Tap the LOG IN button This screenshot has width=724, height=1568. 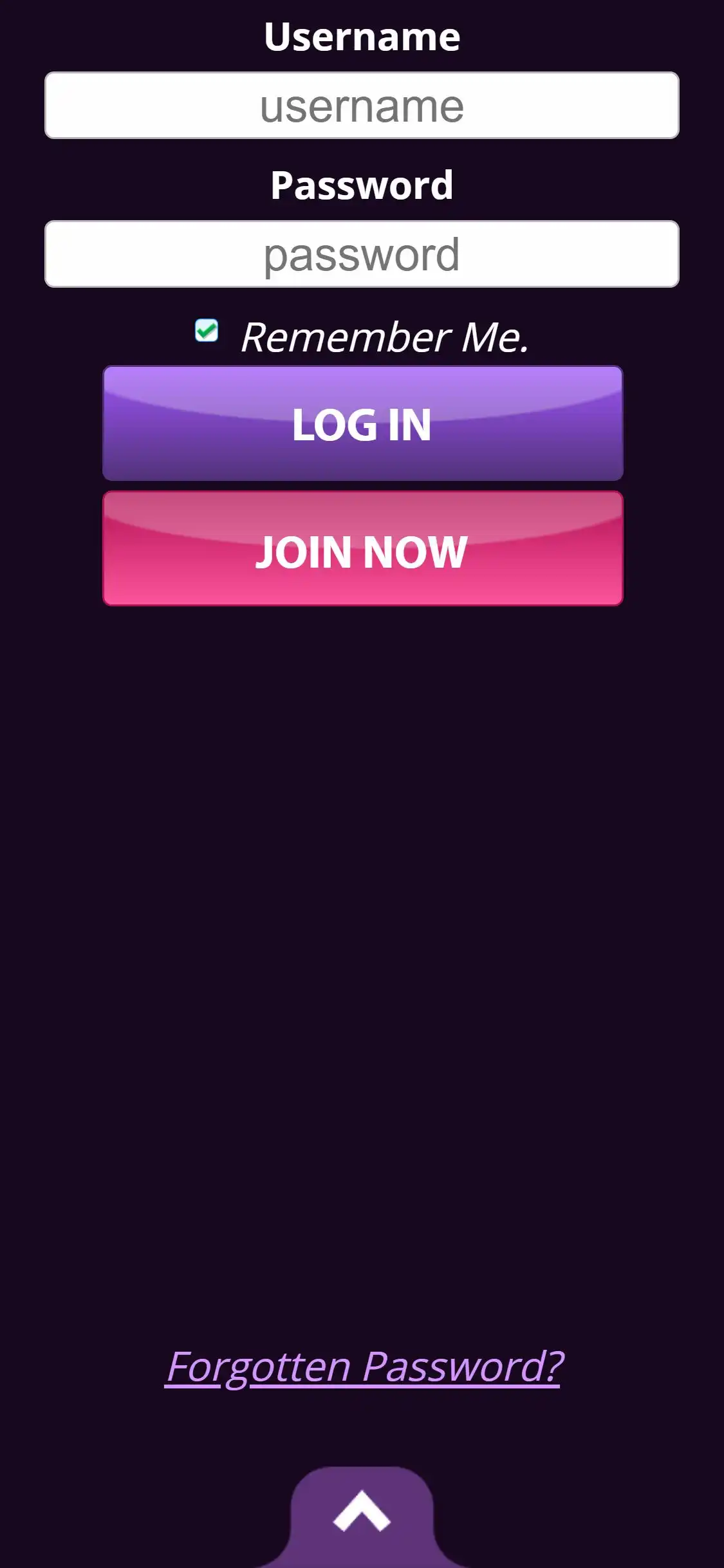[362, 424]
